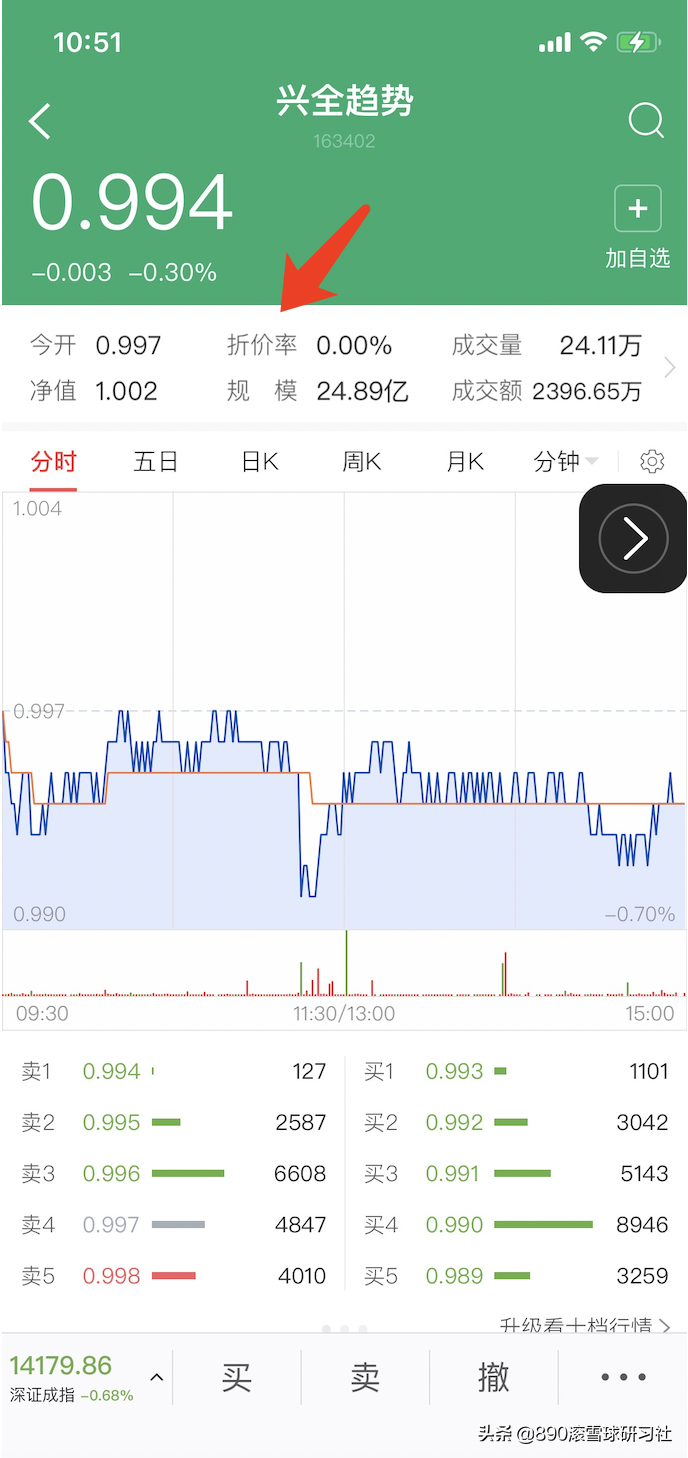Image resolution: width=688 pixels, height=1458 pixels.
Task: Tap the 撤 (cancel order) button
Action: point(493,1378)
